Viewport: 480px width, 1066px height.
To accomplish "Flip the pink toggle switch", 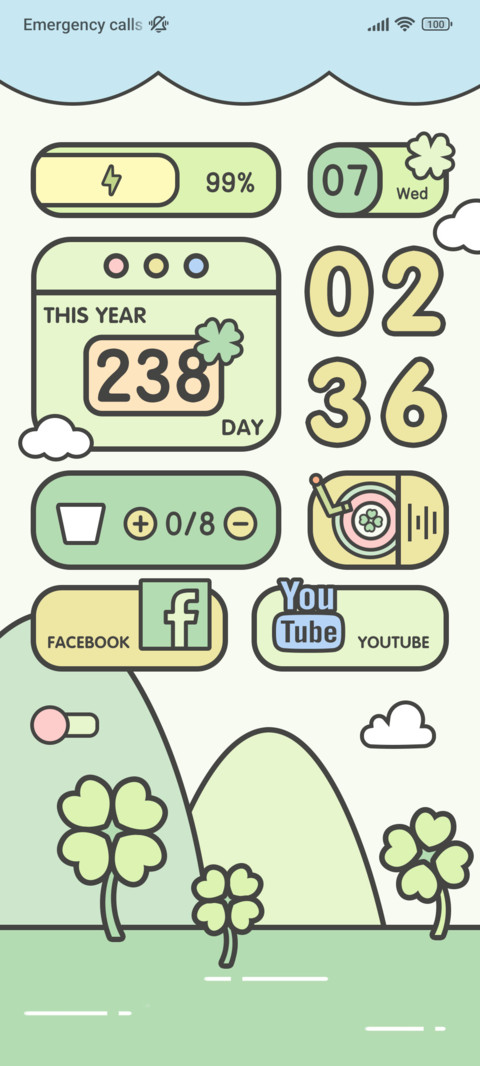I will (65, 725).
